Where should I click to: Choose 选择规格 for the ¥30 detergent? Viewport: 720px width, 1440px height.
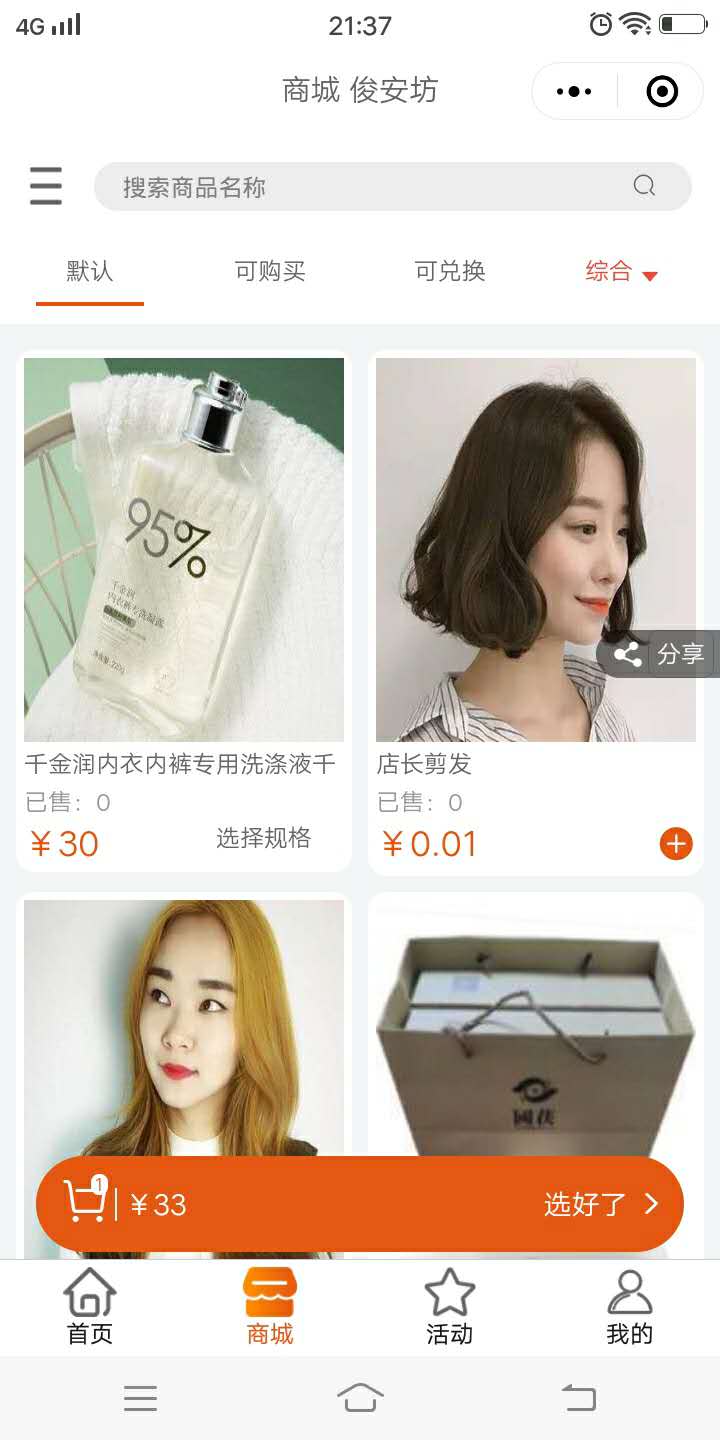pyautogui.click(x=263, y=838)
